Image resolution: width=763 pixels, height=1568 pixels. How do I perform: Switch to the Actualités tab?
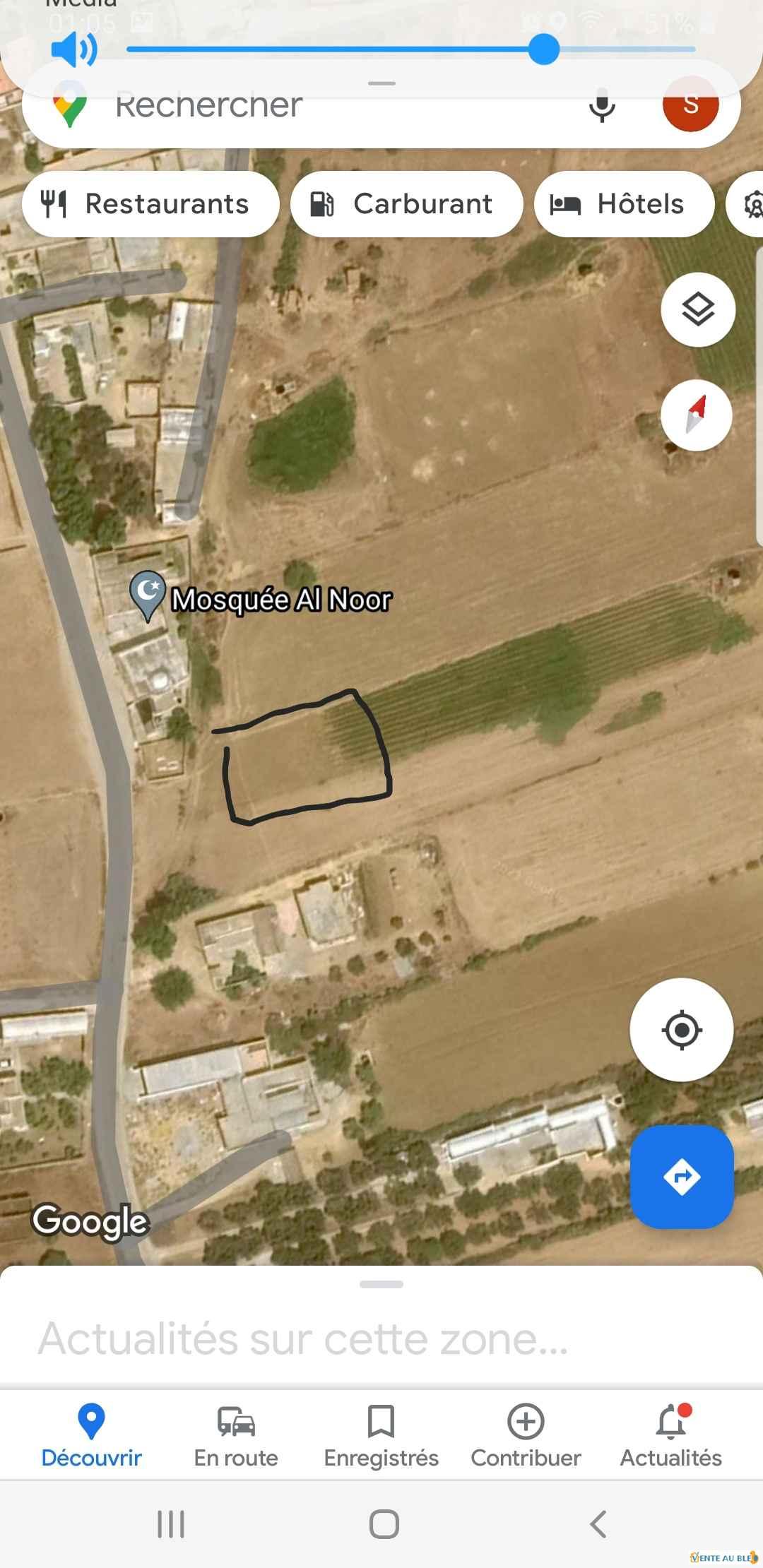pos(670,1435)
